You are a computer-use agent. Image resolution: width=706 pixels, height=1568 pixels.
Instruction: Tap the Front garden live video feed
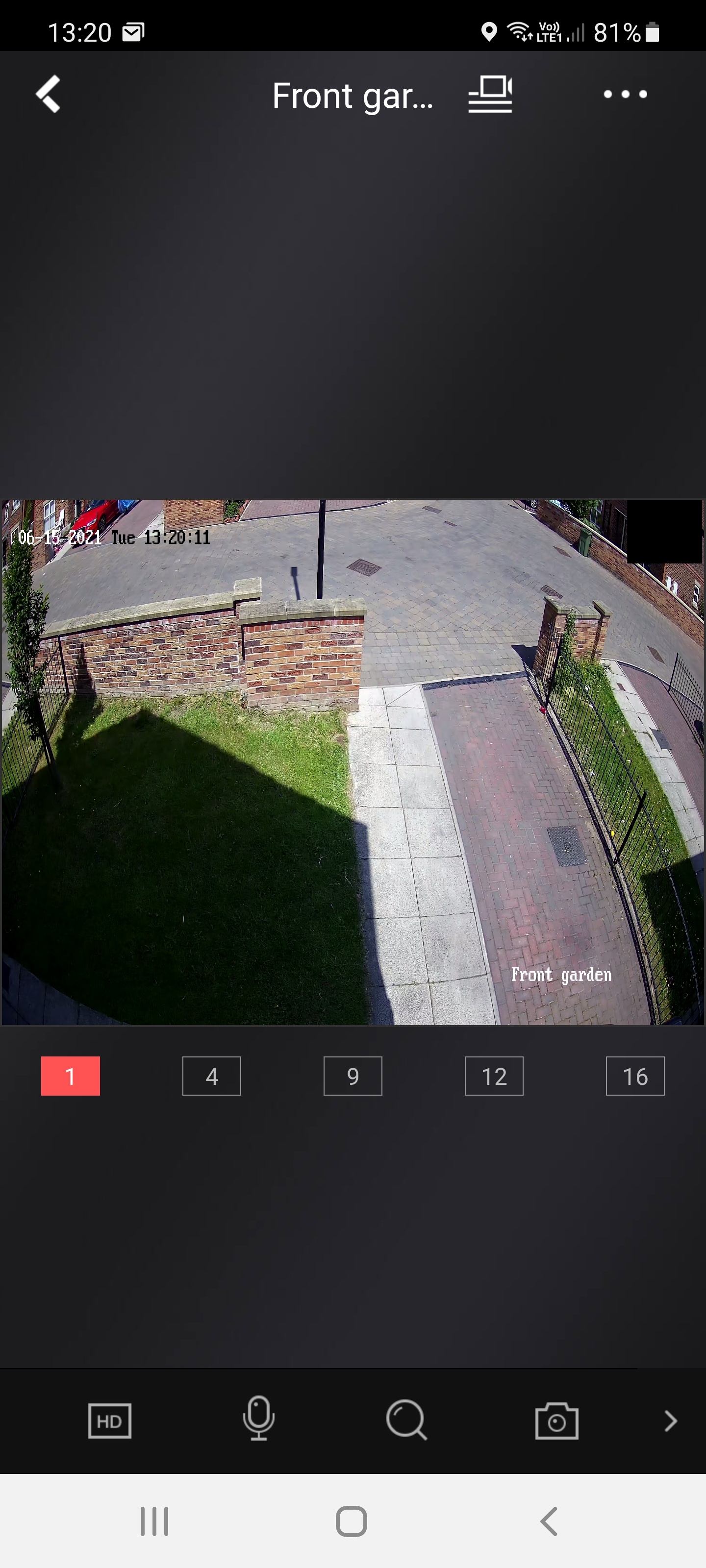click(x=353, y=762)
